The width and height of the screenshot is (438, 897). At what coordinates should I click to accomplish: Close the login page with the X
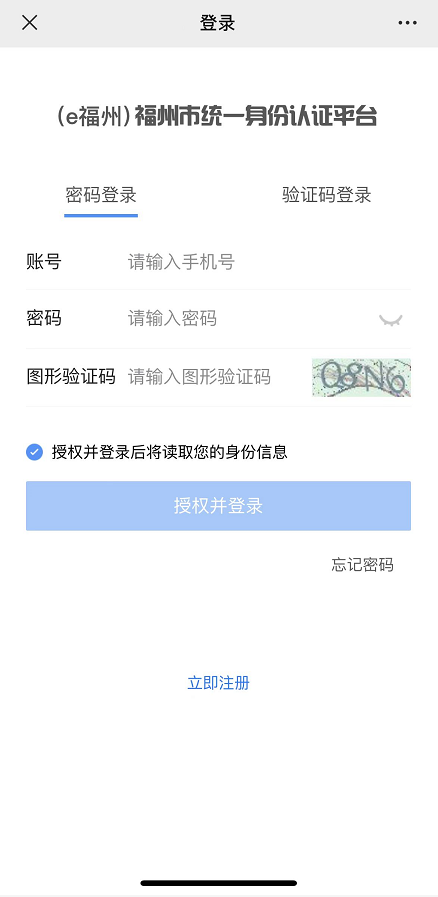click(x=29, y=23)
